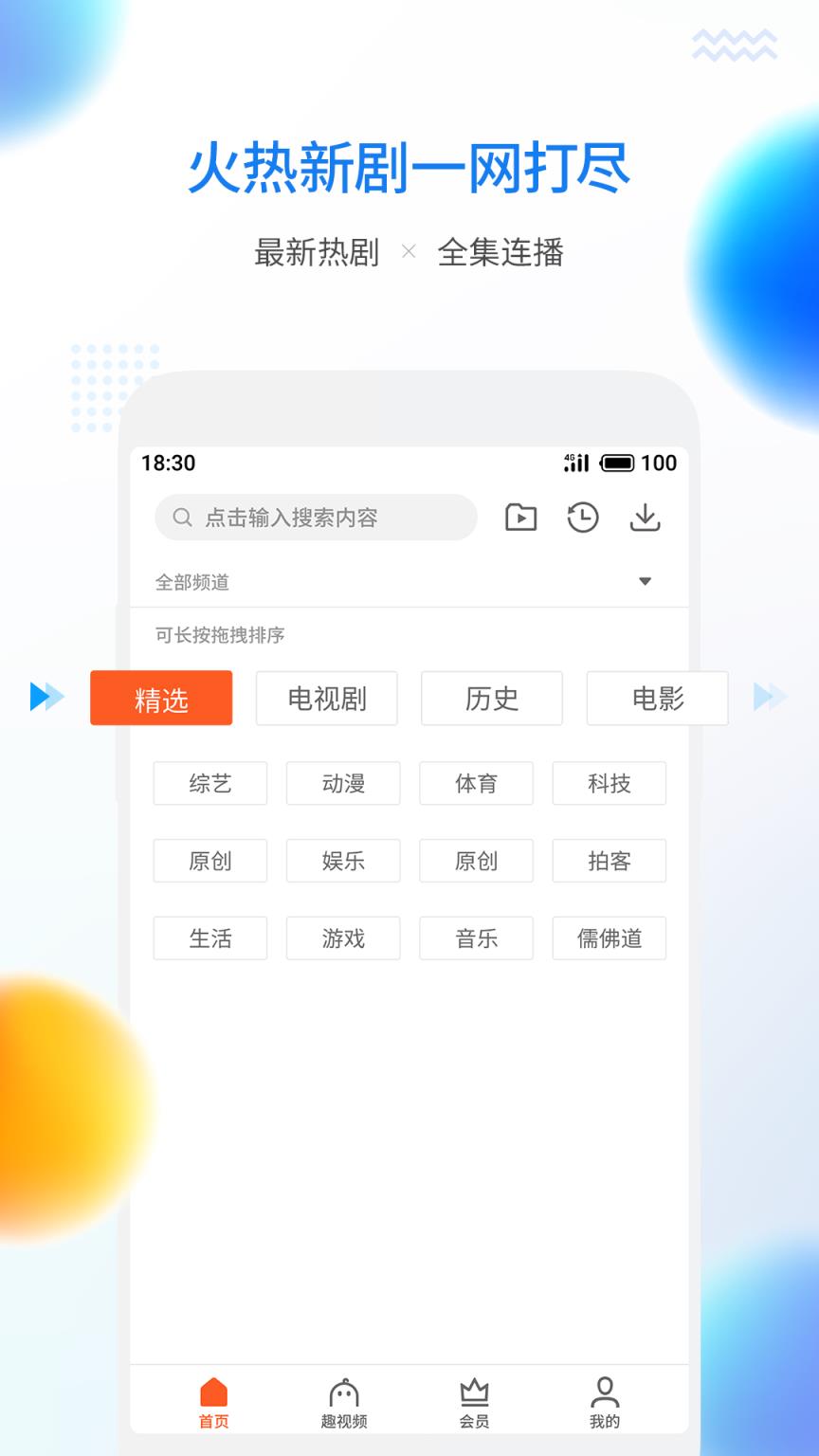Open the video folder icon

coord(519,518)
